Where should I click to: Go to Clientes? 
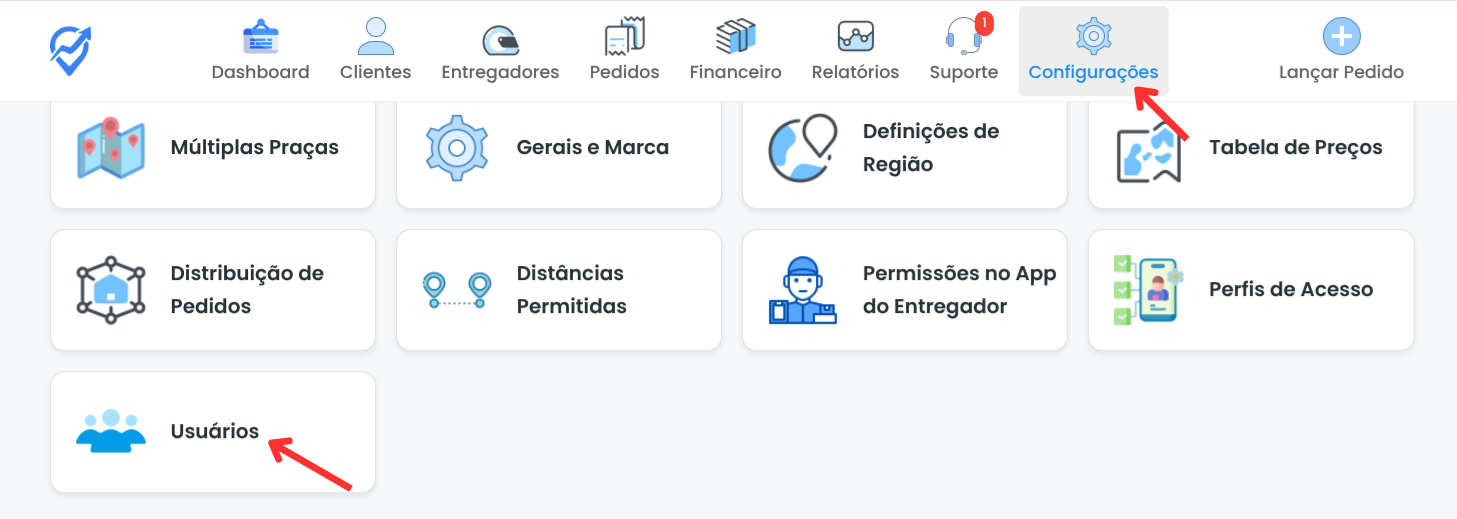[x=375, y=51]
